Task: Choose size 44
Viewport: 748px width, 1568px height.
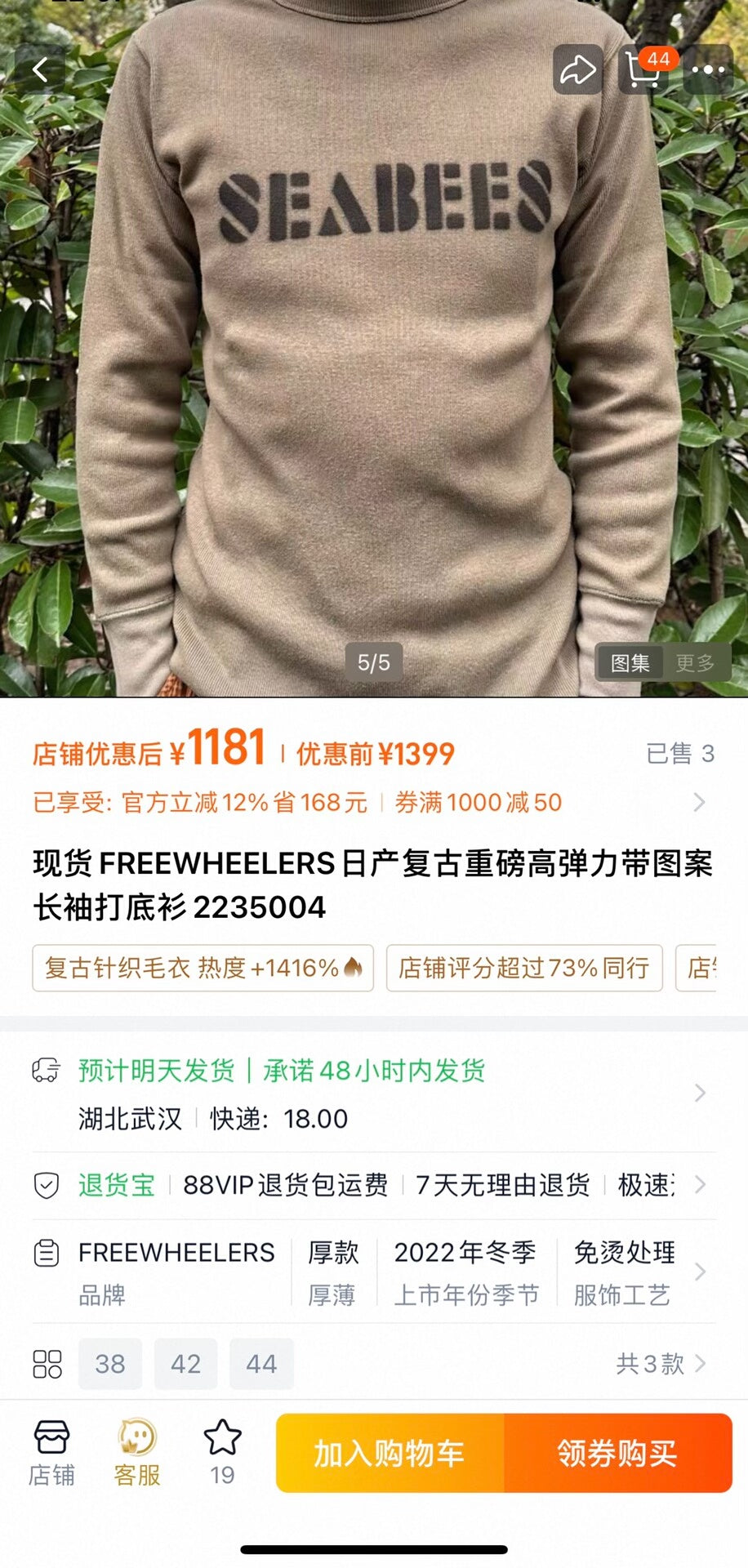Action: pyautogui.click(x=261, y=1364)
